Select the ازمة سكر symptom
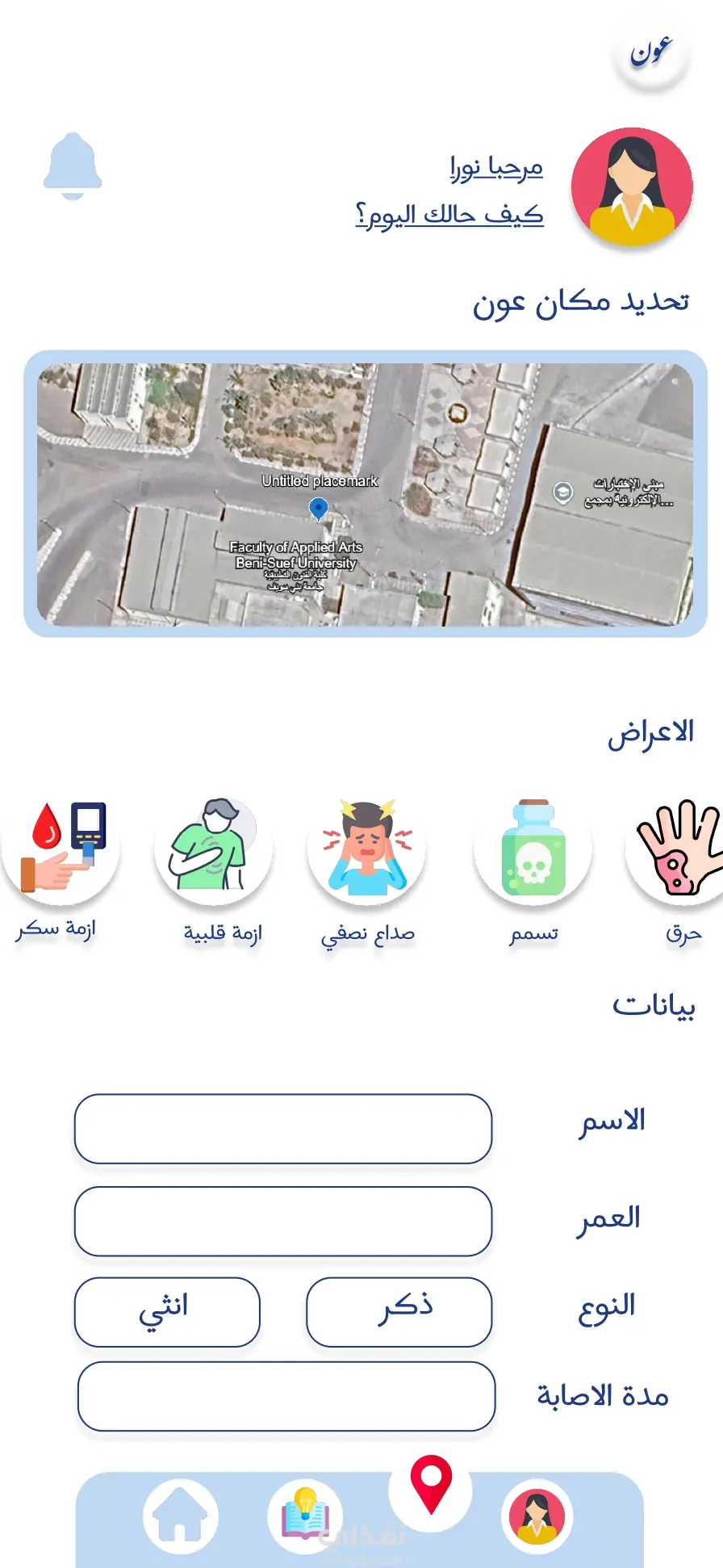 (x=61, y=848)
